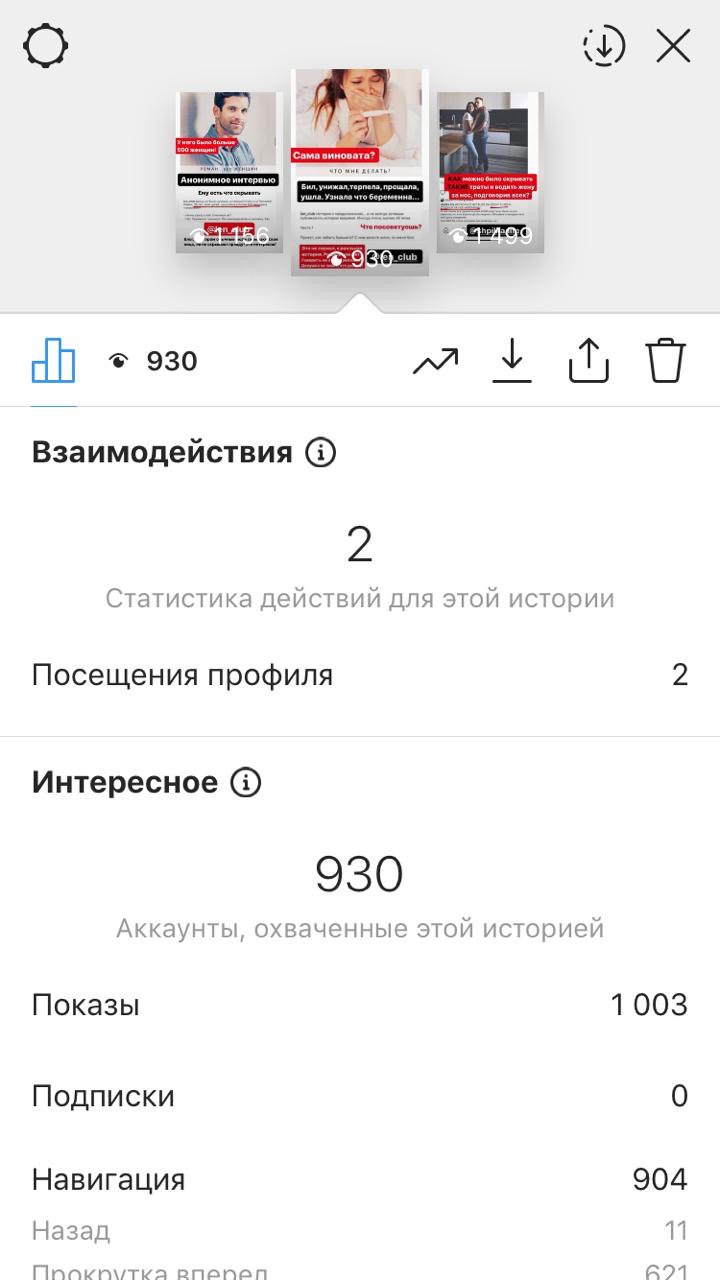Switch to the bar chart statistics tab
The height and width of the screenshot is (1280, 720).
(x=54, y=361)
